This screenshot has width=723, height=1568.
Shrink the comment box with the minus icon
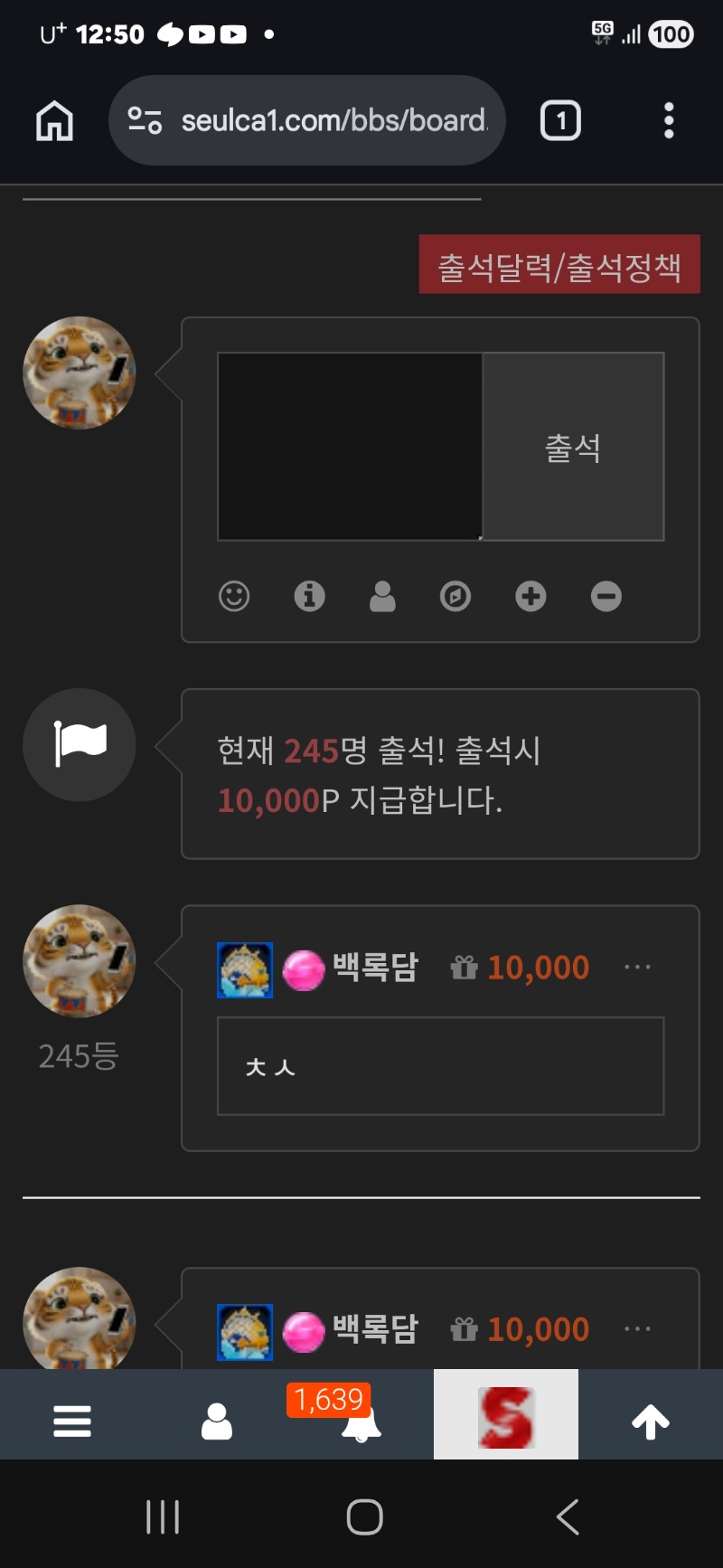coord(606,596)
